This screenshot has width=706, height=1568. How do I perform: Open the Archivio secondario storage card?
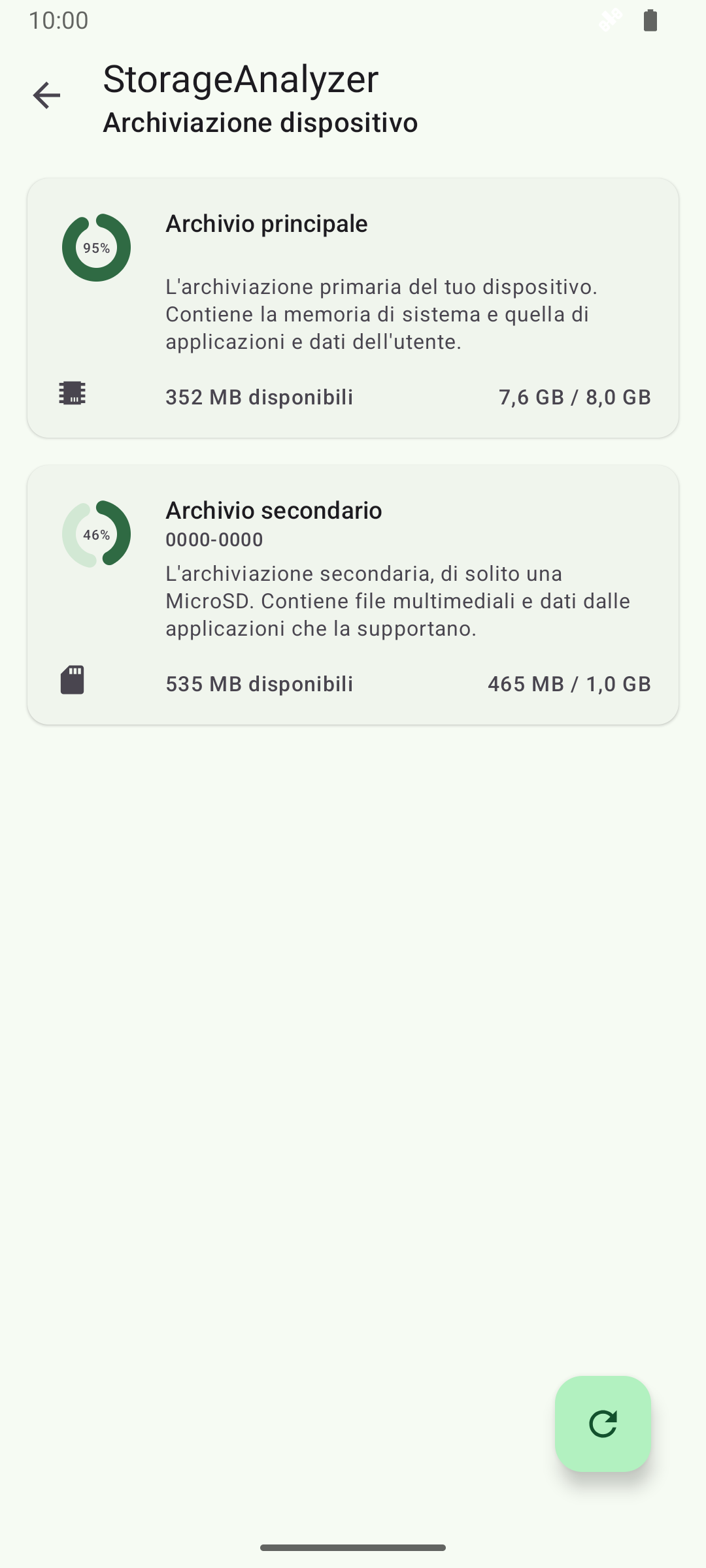pos(353,595)
